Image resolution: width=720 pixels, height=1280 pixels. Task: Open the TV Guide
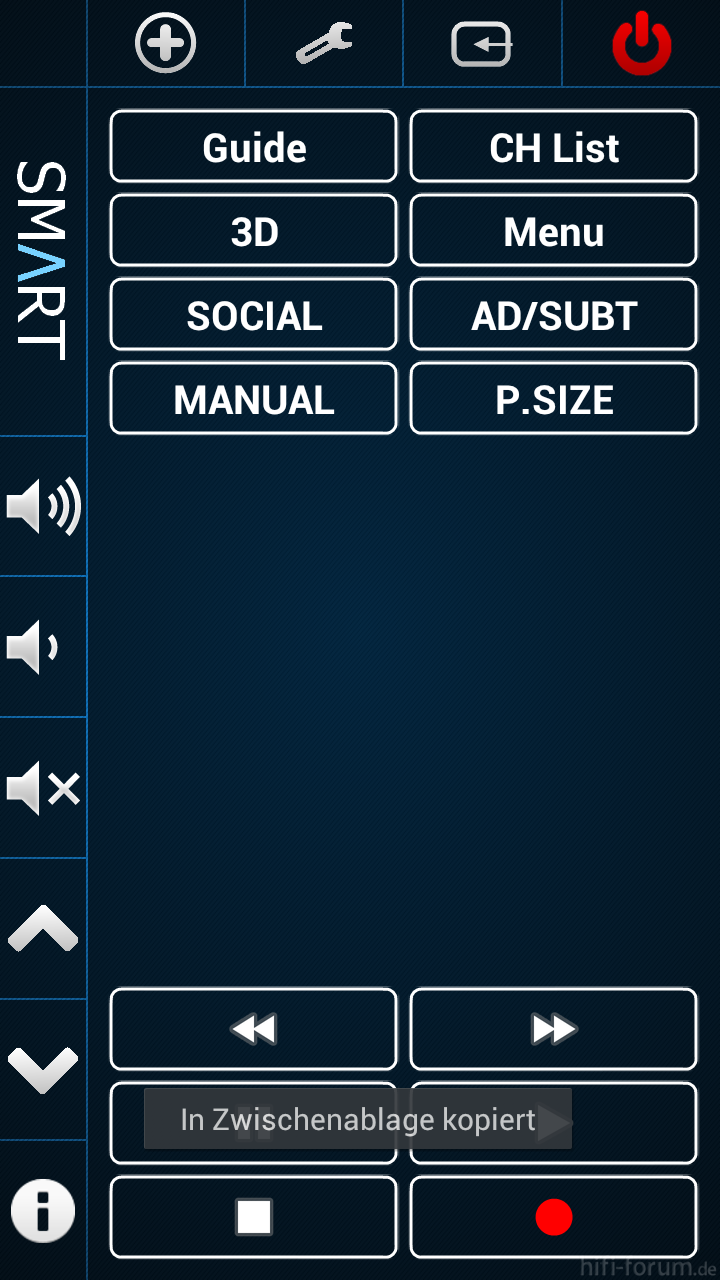[x=253, y=147]
